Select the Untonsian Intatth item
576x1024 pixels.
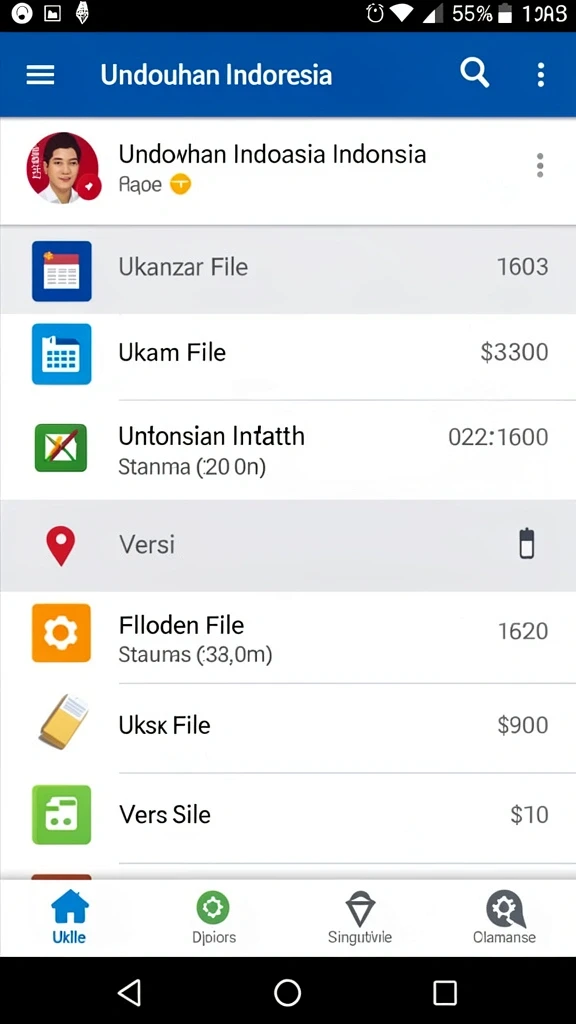pyautogui.click(x=288, y=450)
